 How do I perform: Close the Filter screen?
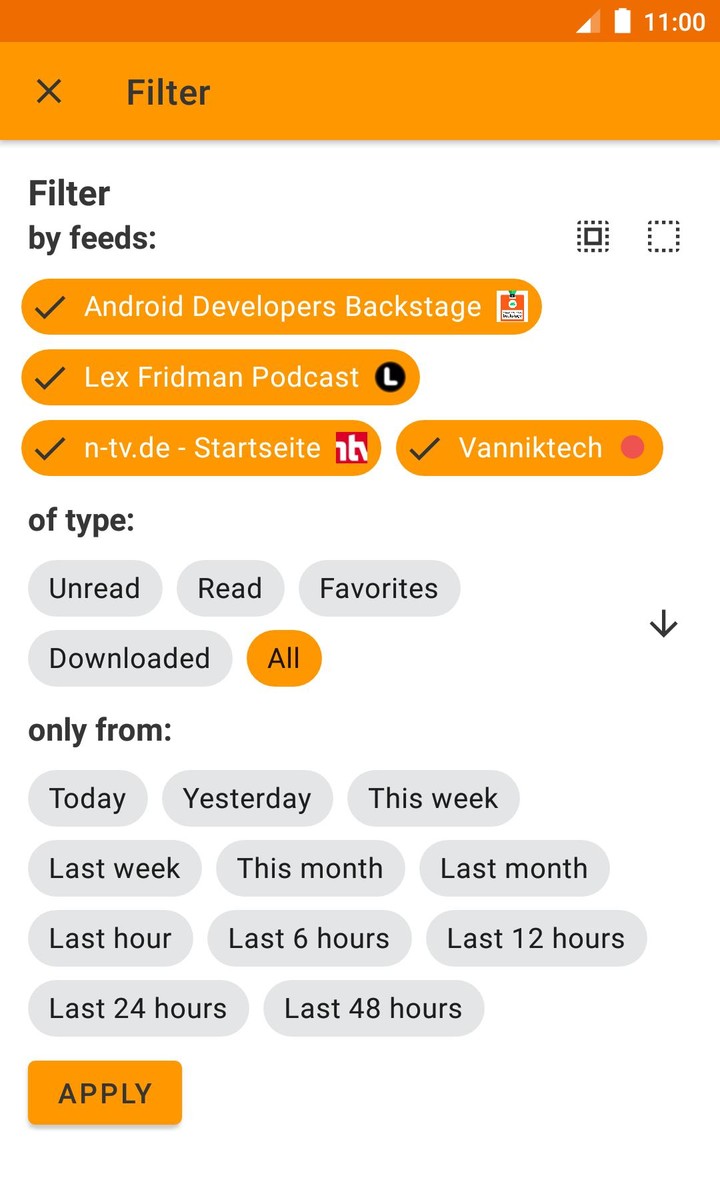pos(49,92)
